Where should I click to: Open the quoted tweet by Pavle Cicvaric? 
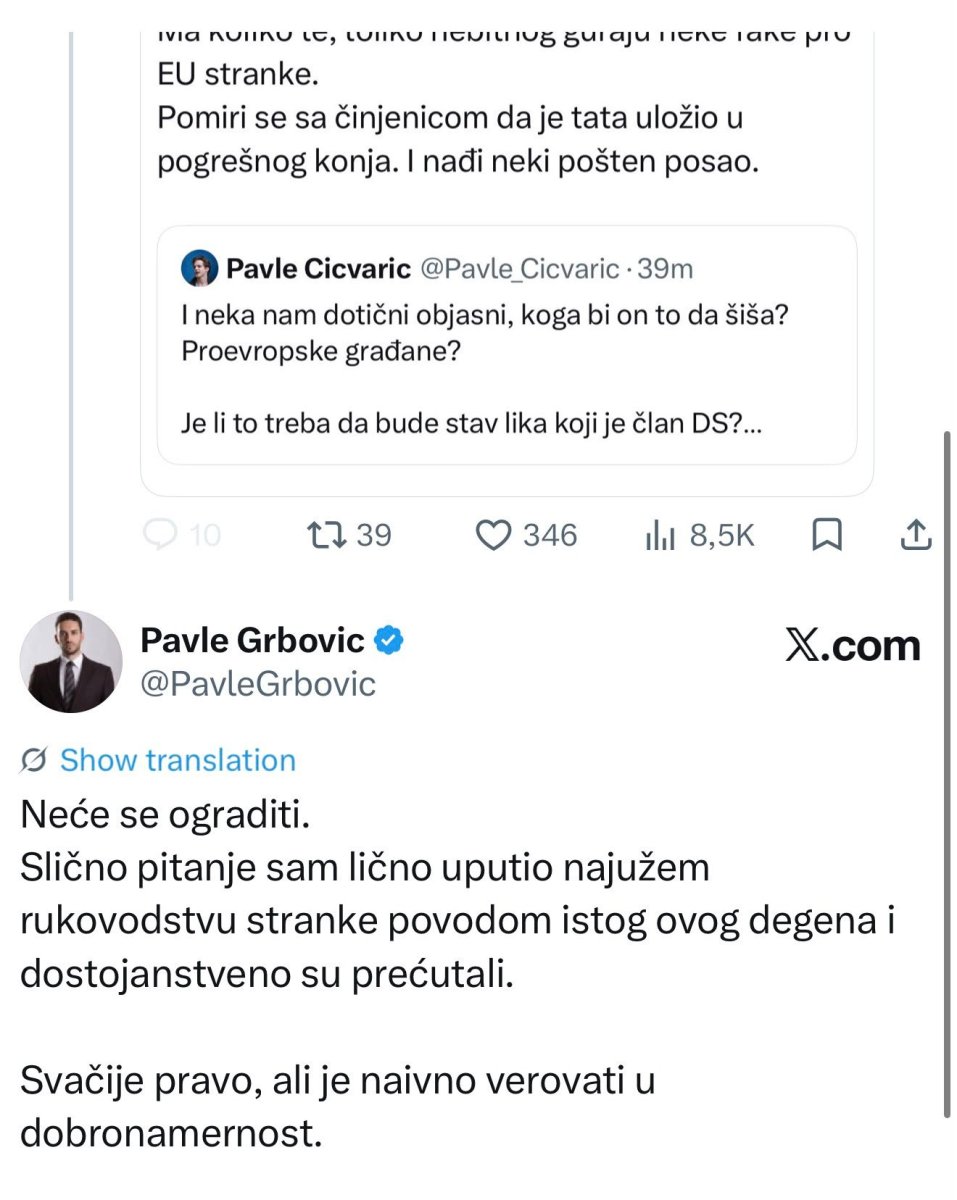point(507,345)
